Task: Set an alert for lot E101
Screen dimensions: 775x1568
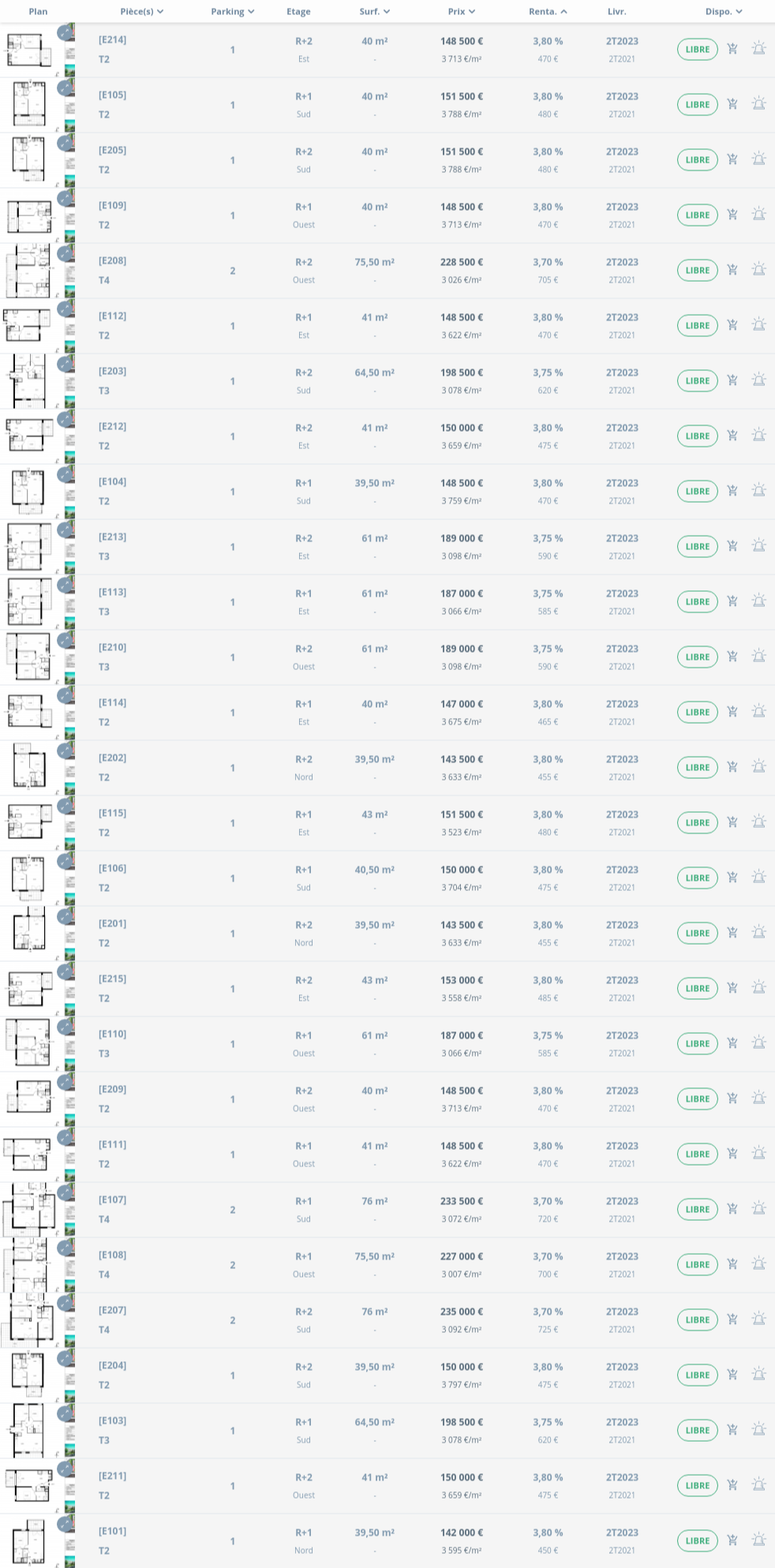Action: point(758,1540)
